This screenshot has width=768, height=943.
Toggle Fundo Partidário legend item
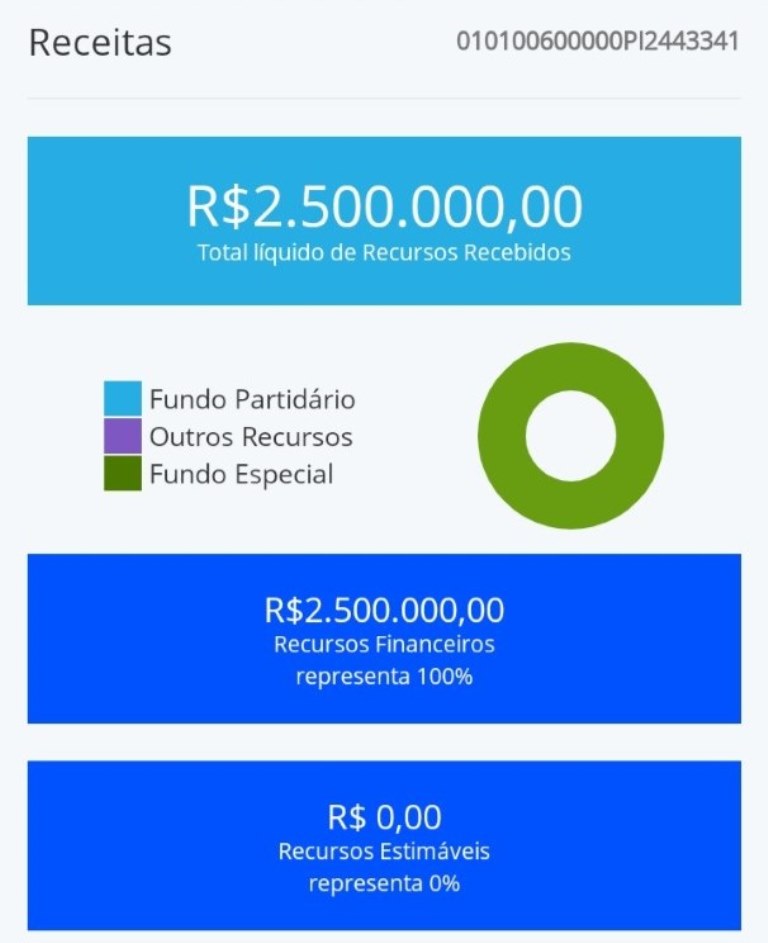click(x=230, y=400)
